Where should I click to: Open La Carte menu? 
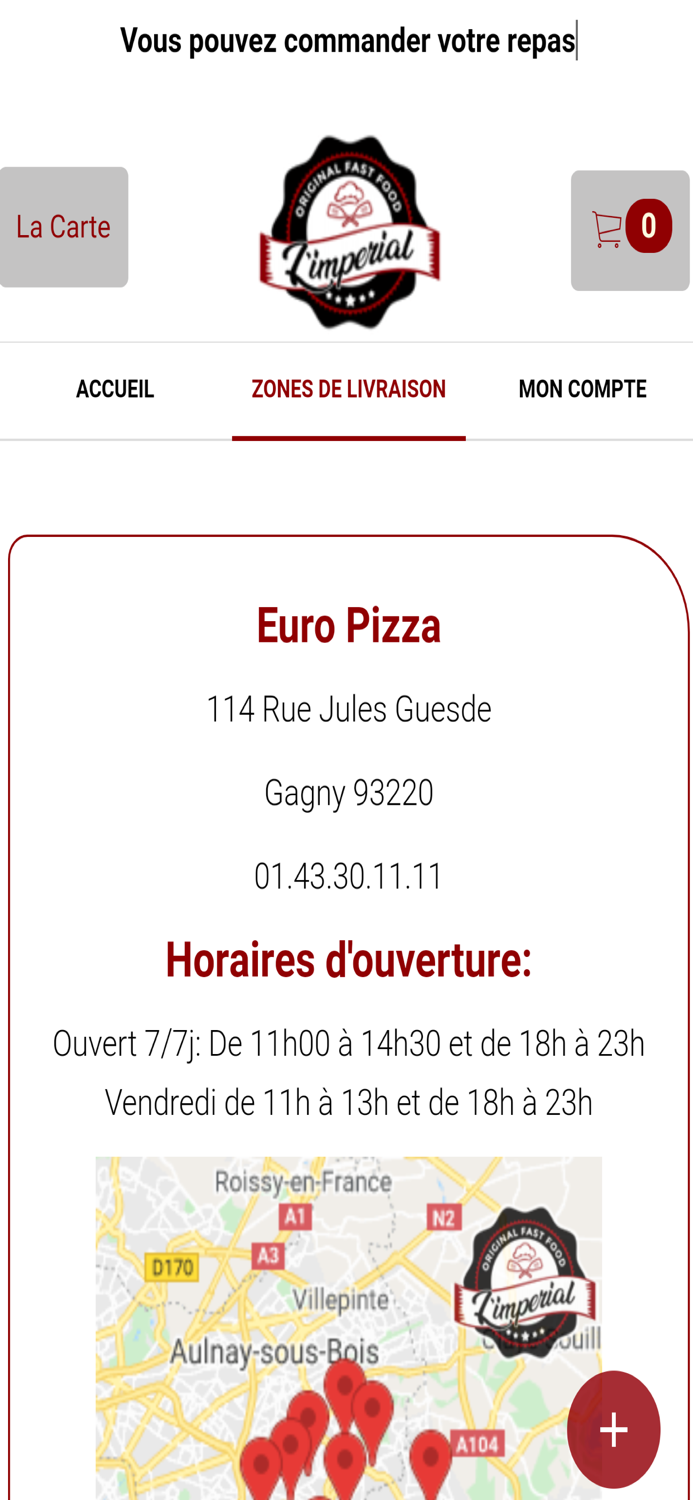click(63, 227)
